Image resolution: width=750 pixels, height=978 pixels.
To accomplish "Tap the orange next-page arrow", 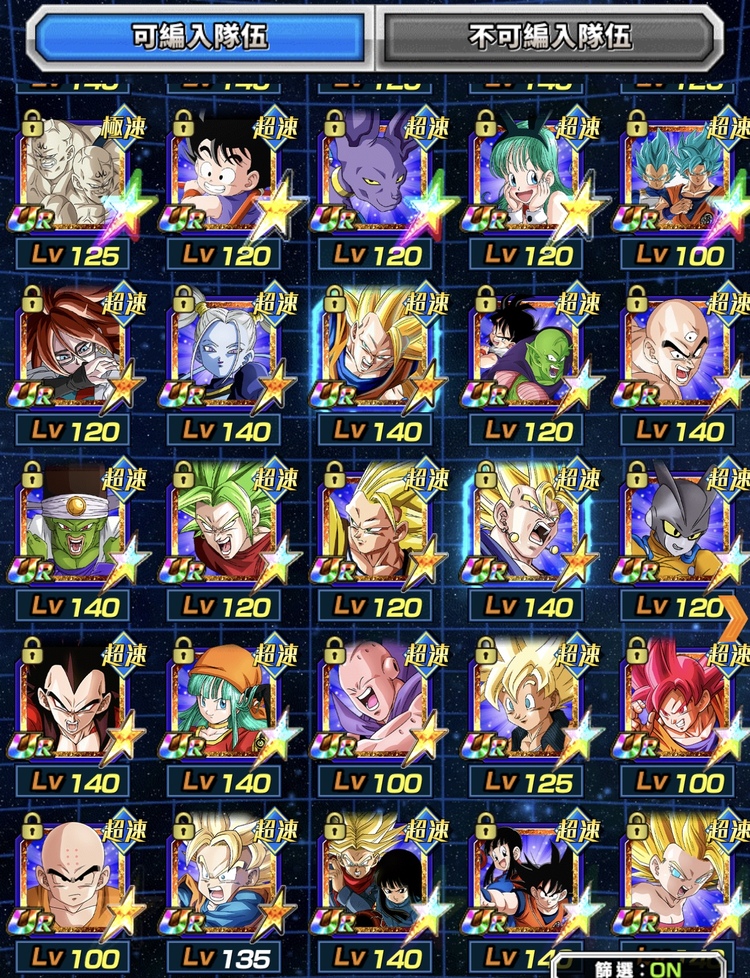I will pyautogui.click(x=735, y=608).
